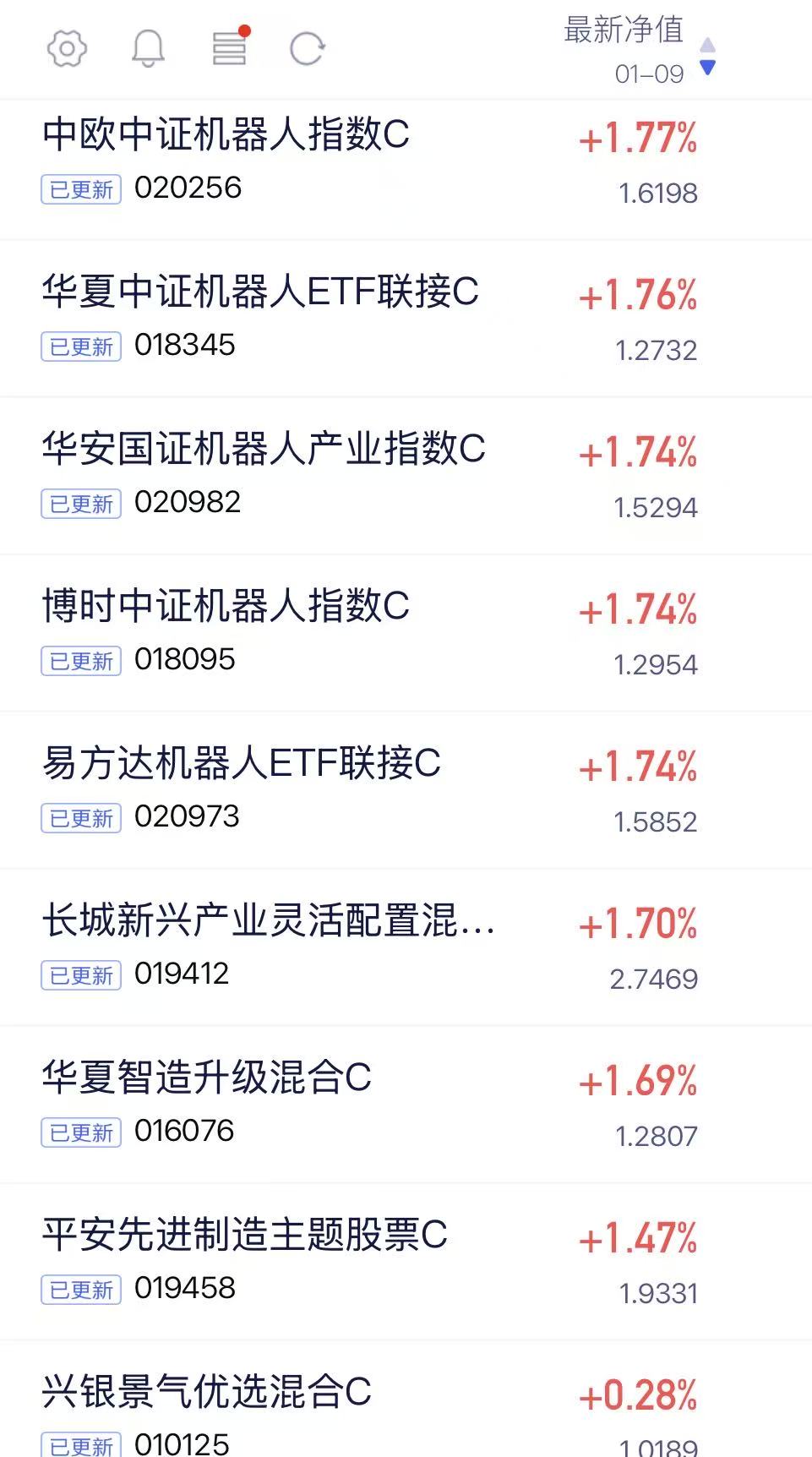This screenshot has width=812, height=1457.
Task: View 华夏智造升级混合C fund
Action: 207,1078
